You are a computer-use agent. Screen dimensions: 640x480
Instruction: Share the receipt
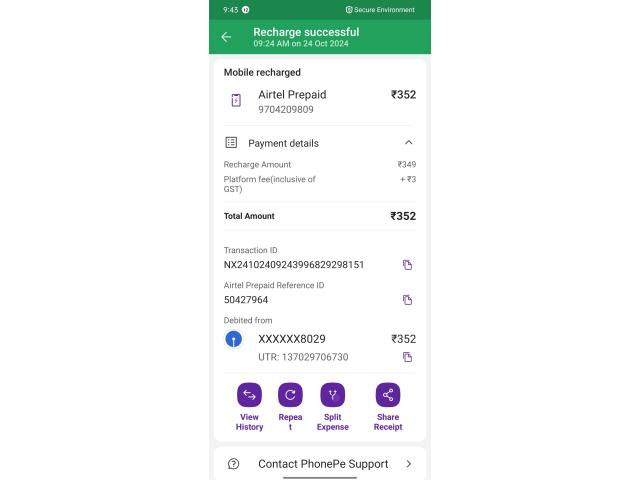point(388,396)
